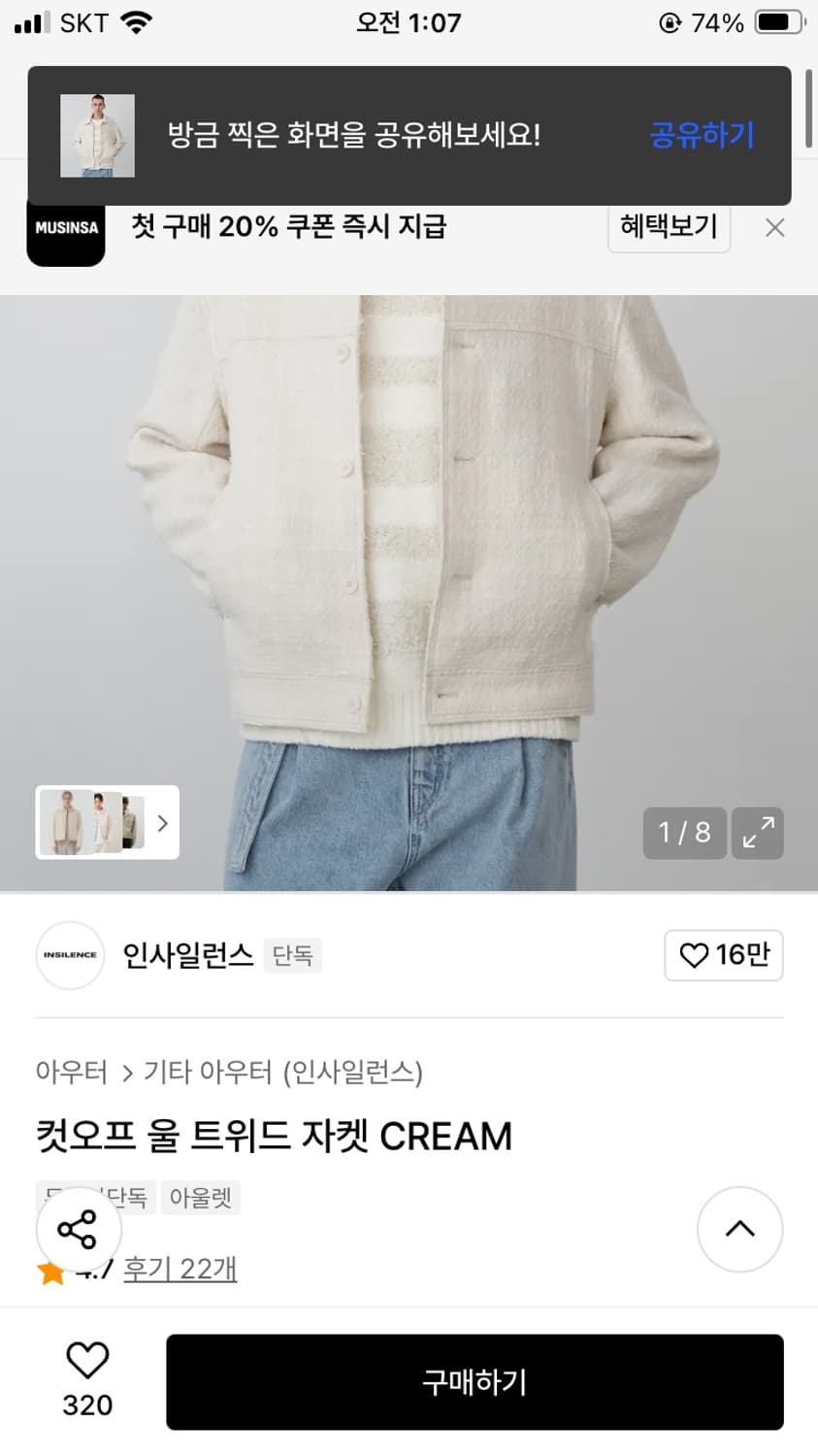Screen dimensions: 818x1456
Task: Toggle the orientation lock icon in status bar
Action: pyautogui.click(x=668, y=21)
